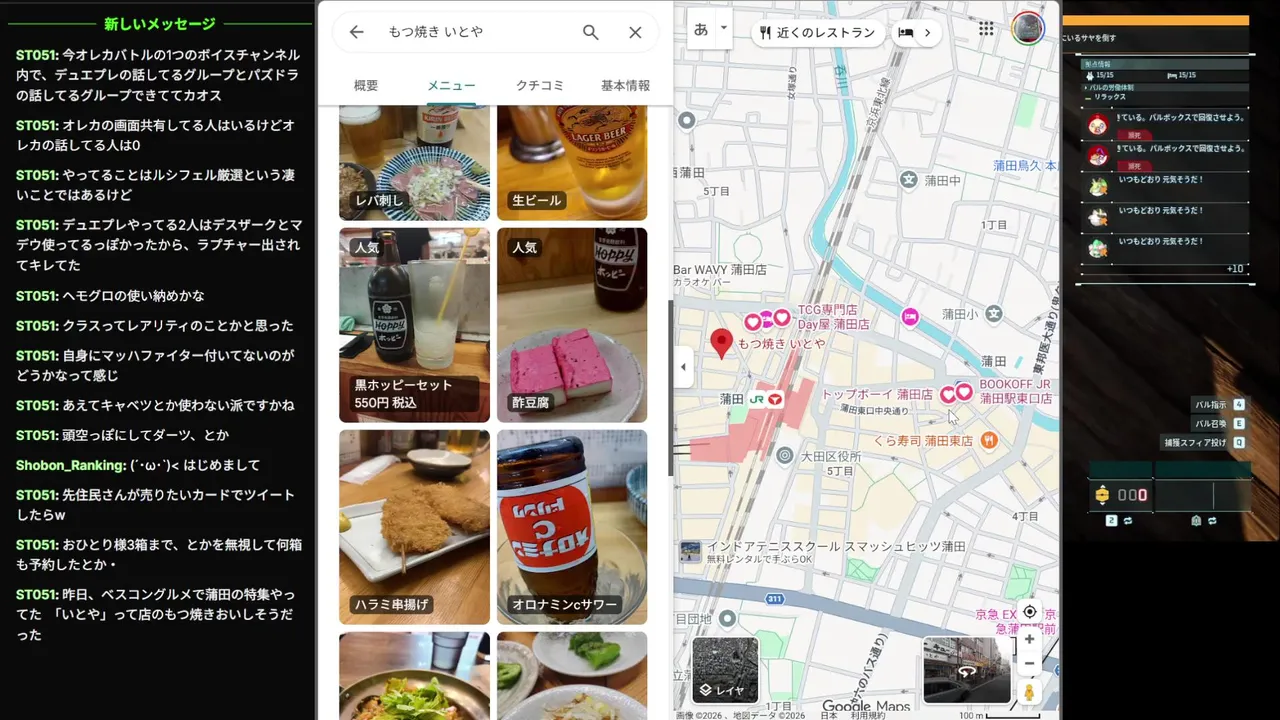Zoom in on the map
This screenshot has height=720, width=1280.
click(x=1029, y=639)
